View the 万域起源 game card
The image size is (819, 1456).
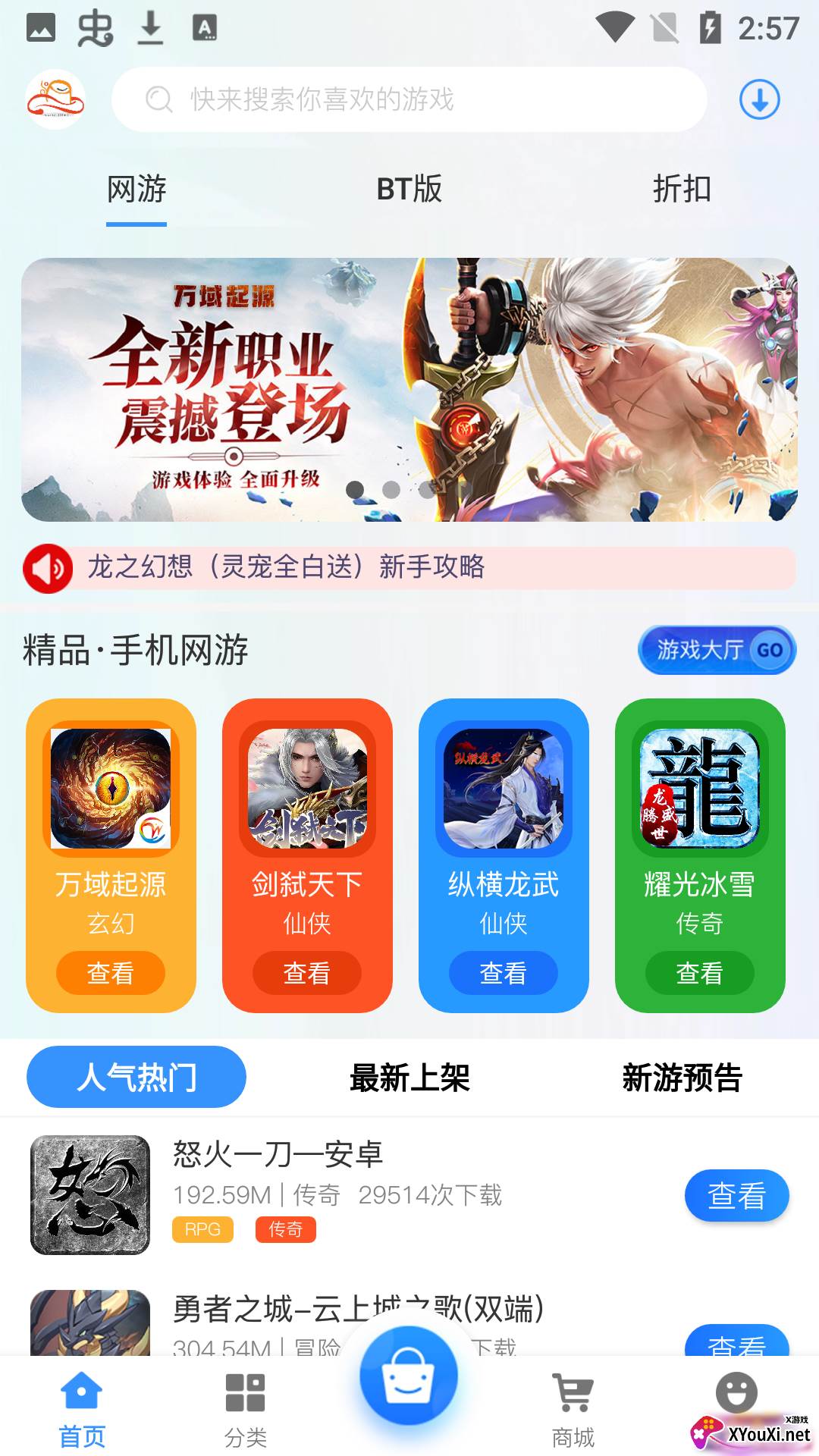[x=111, y=973]
